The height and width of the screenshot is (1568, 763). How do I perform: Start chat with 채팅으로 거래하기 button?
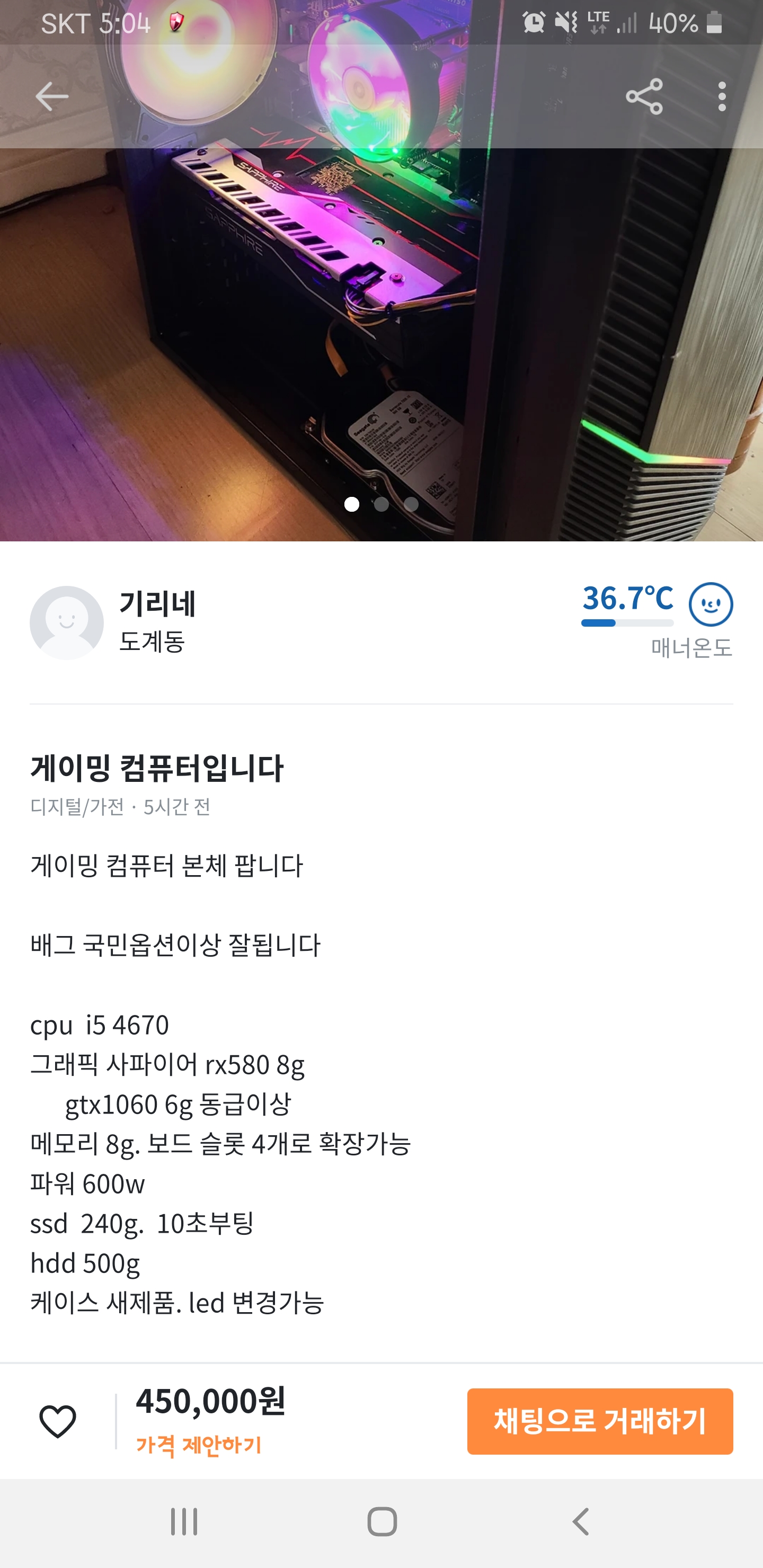tap(599, 1421)
